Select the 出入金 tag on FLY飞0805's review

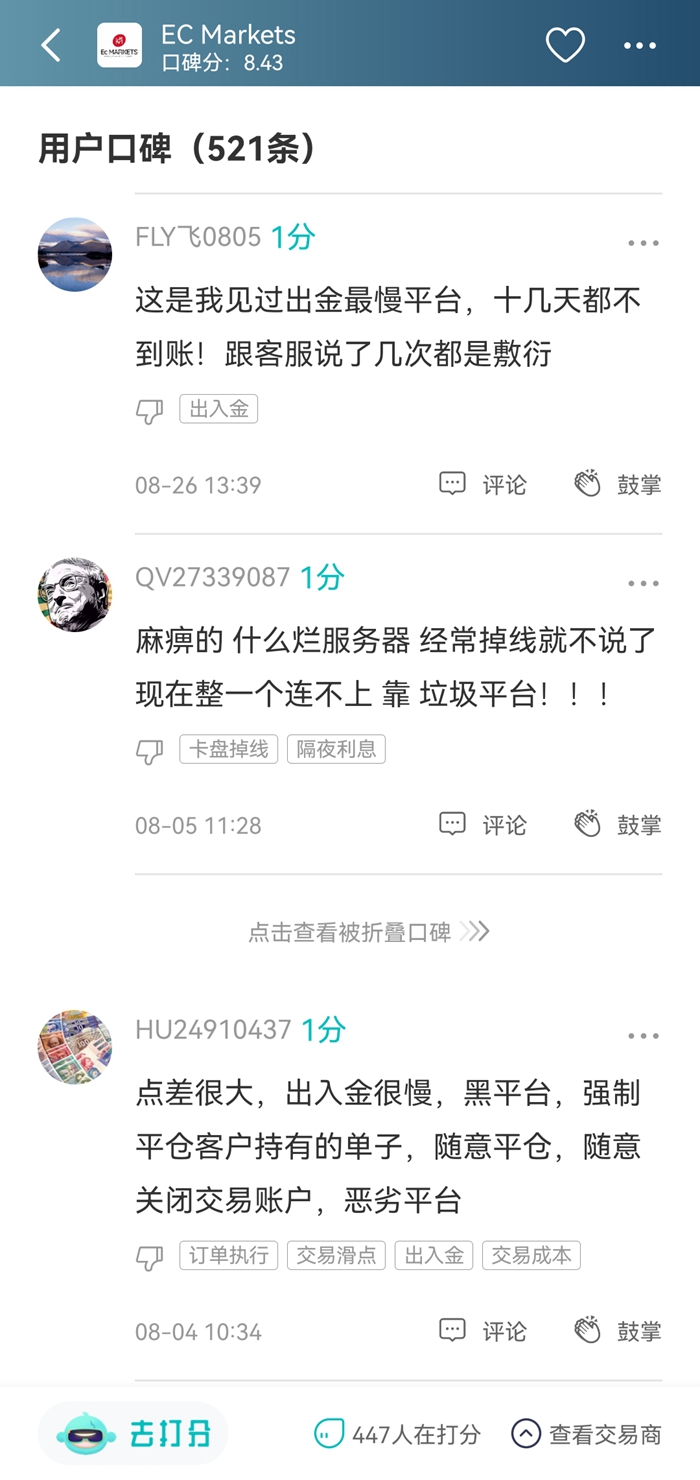pyautogui.click(x=219, y=408)
